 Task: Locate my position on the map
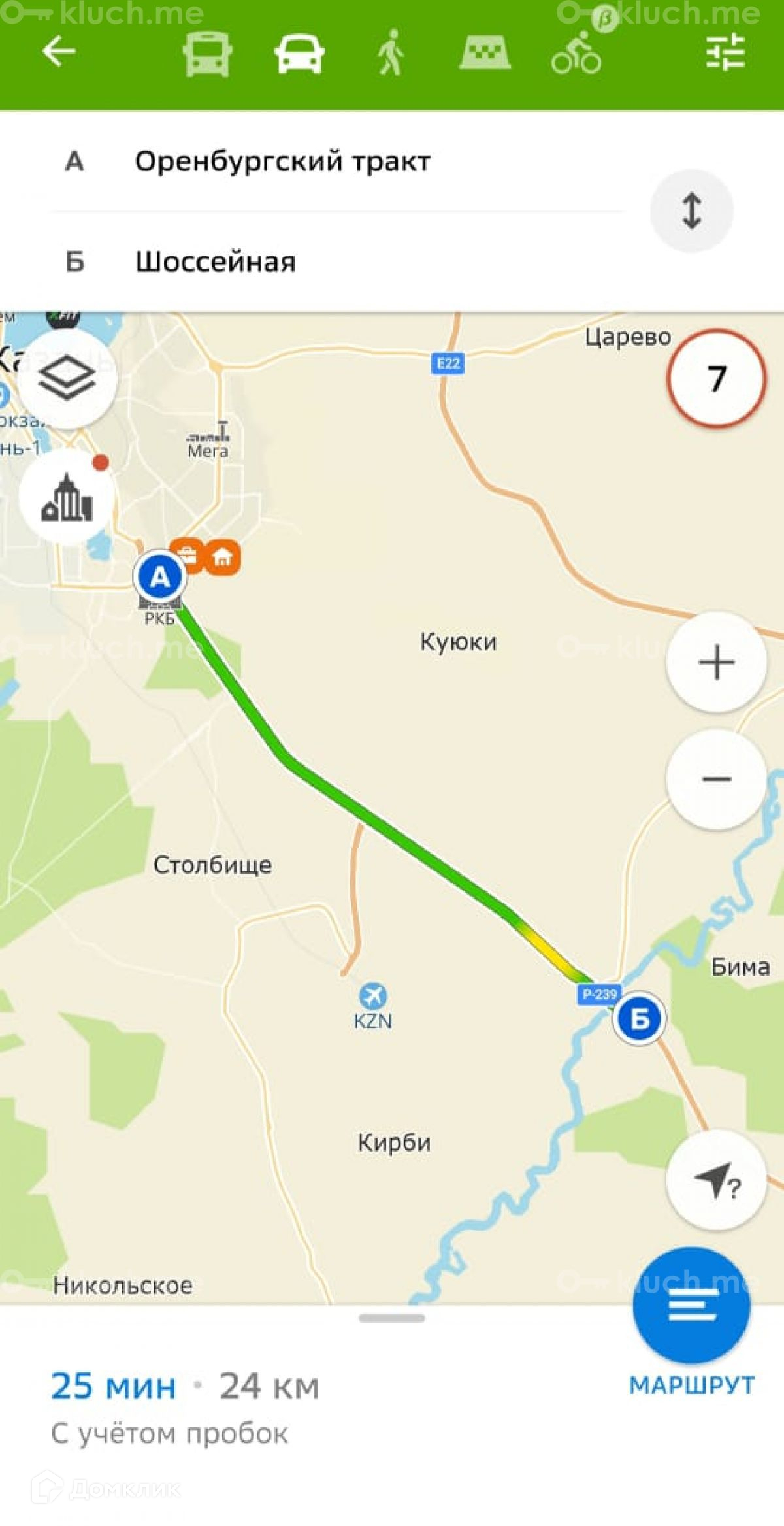[x=716, y=1180]
